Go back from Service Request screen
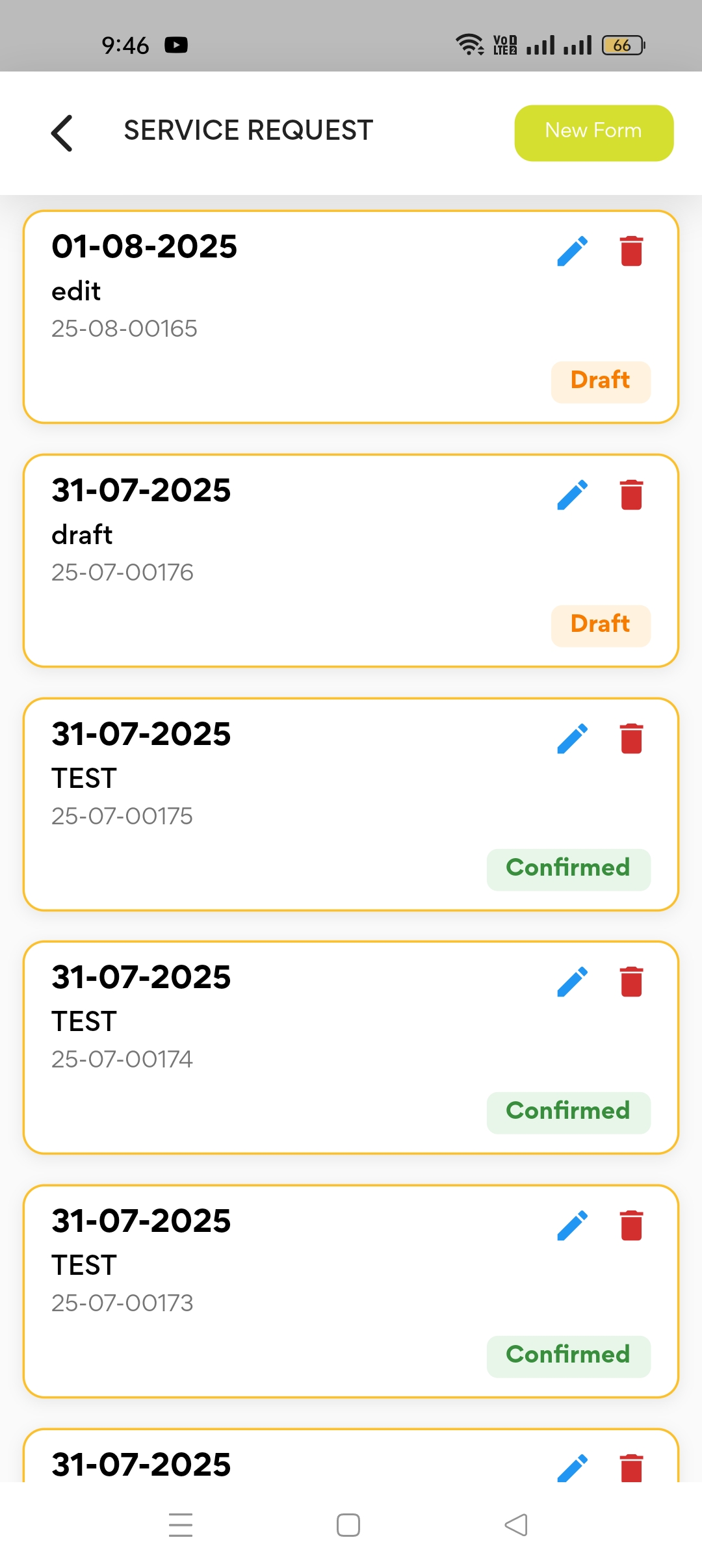This screenshot has width=702, height=1568. tap(62, 133)
